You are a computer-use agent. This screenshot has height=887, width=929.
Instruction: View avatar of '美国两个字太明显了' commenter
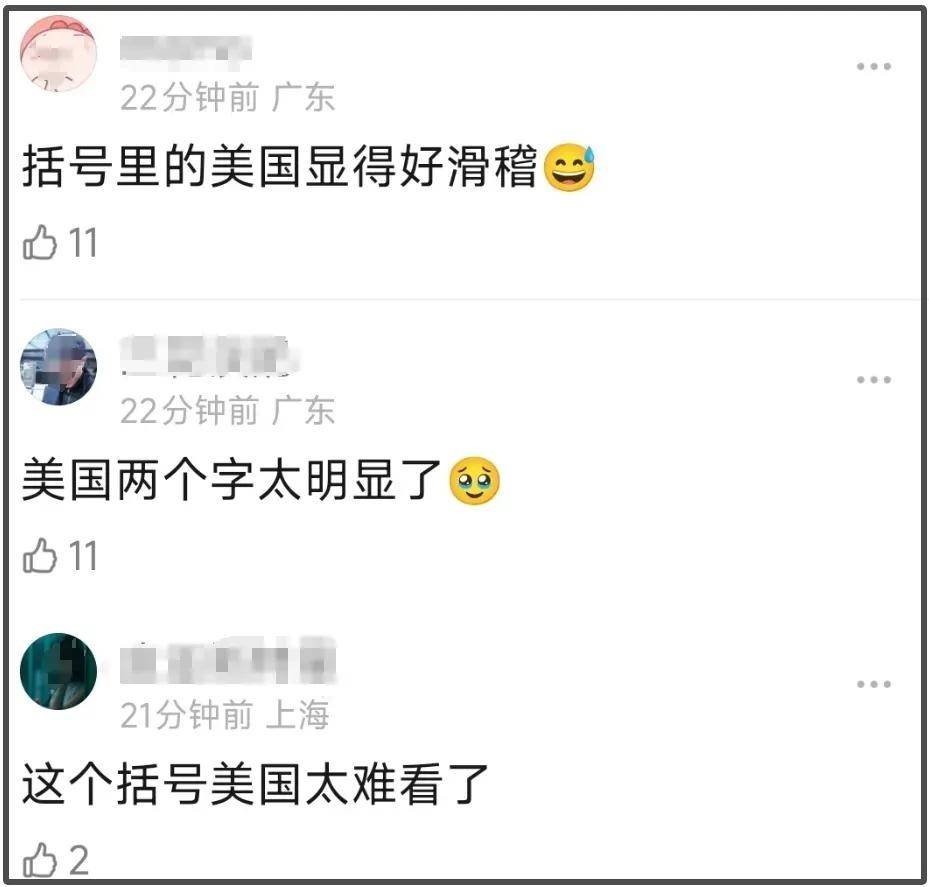click(58, 367)
